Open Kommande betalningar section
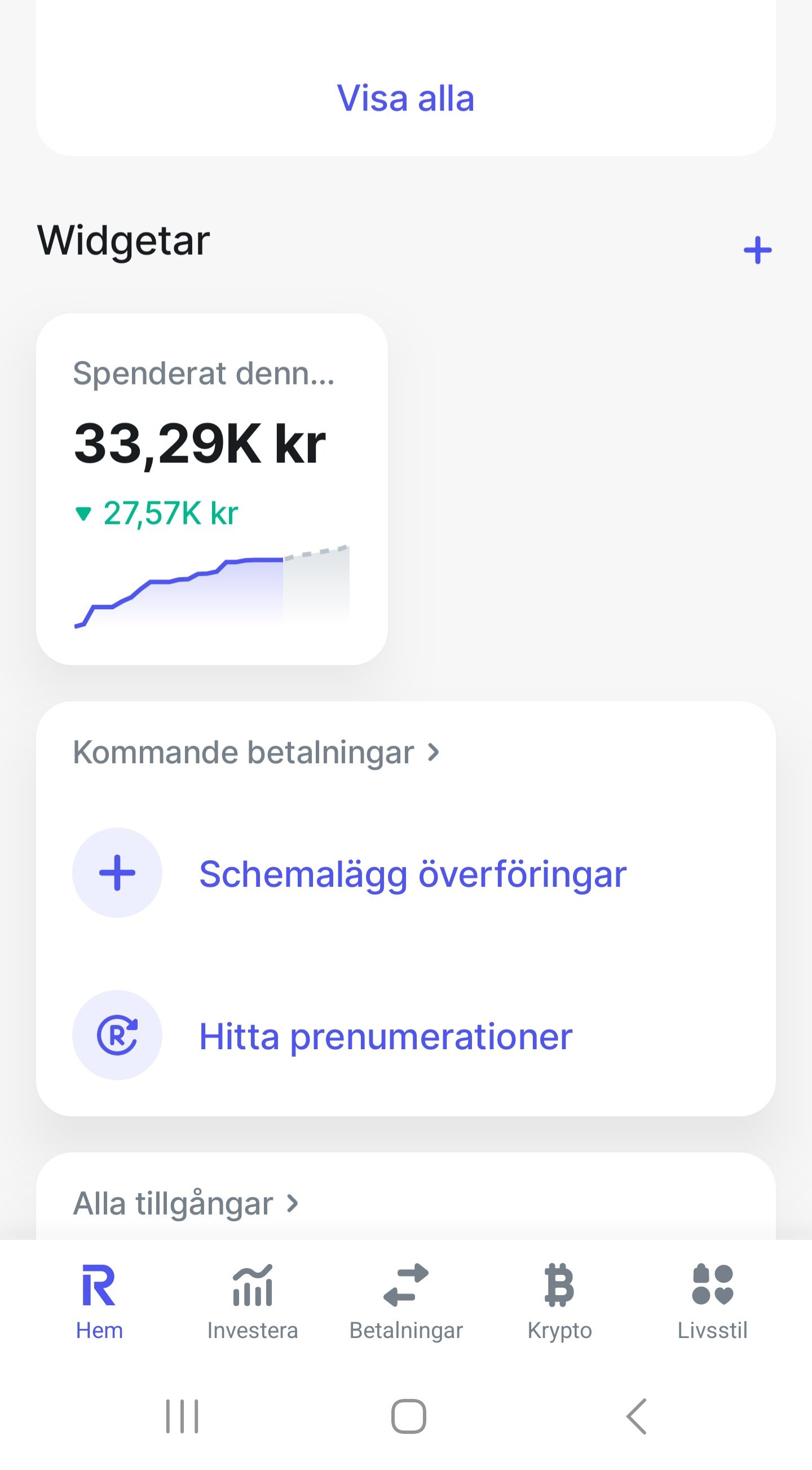 [256, 752]
